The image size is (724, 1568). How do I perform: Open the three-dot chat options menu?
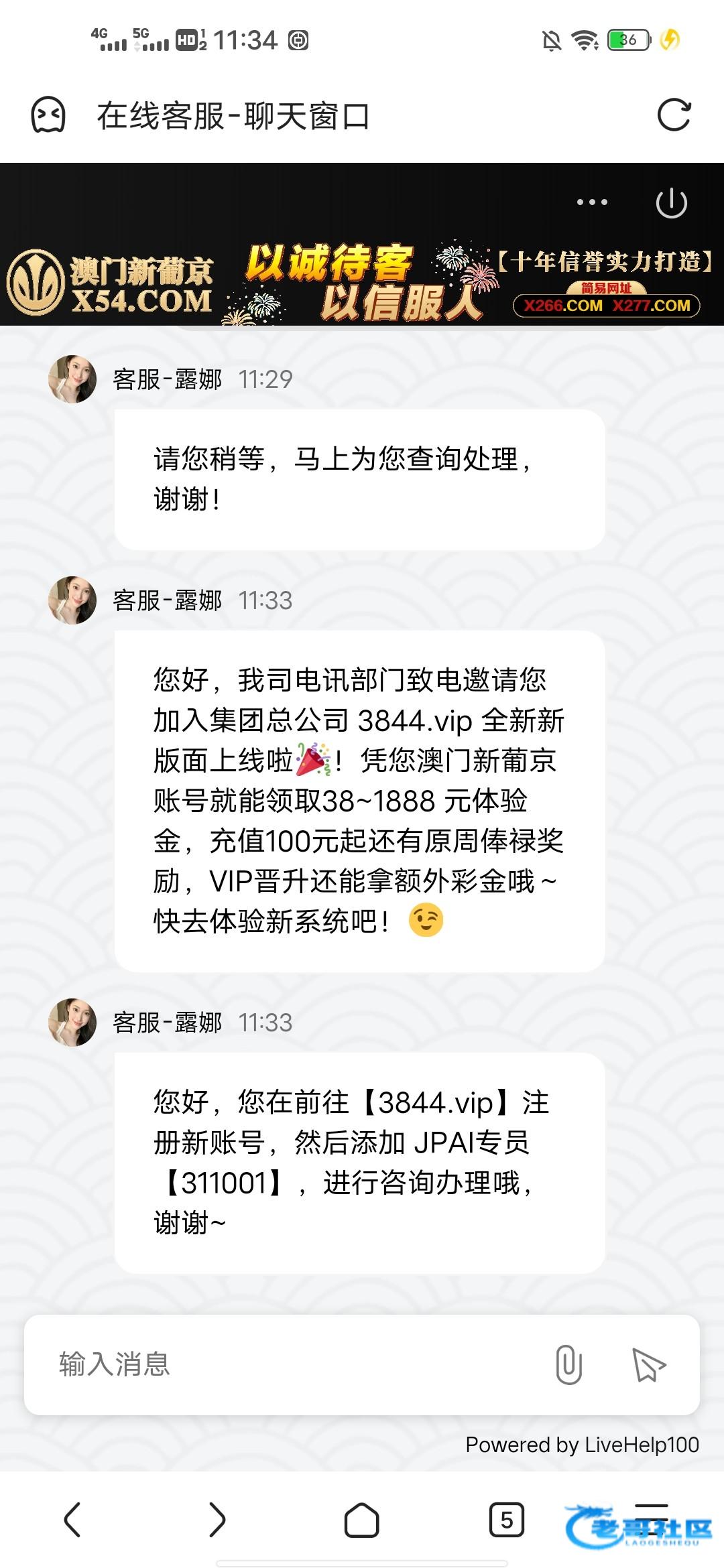pos(592,202)
